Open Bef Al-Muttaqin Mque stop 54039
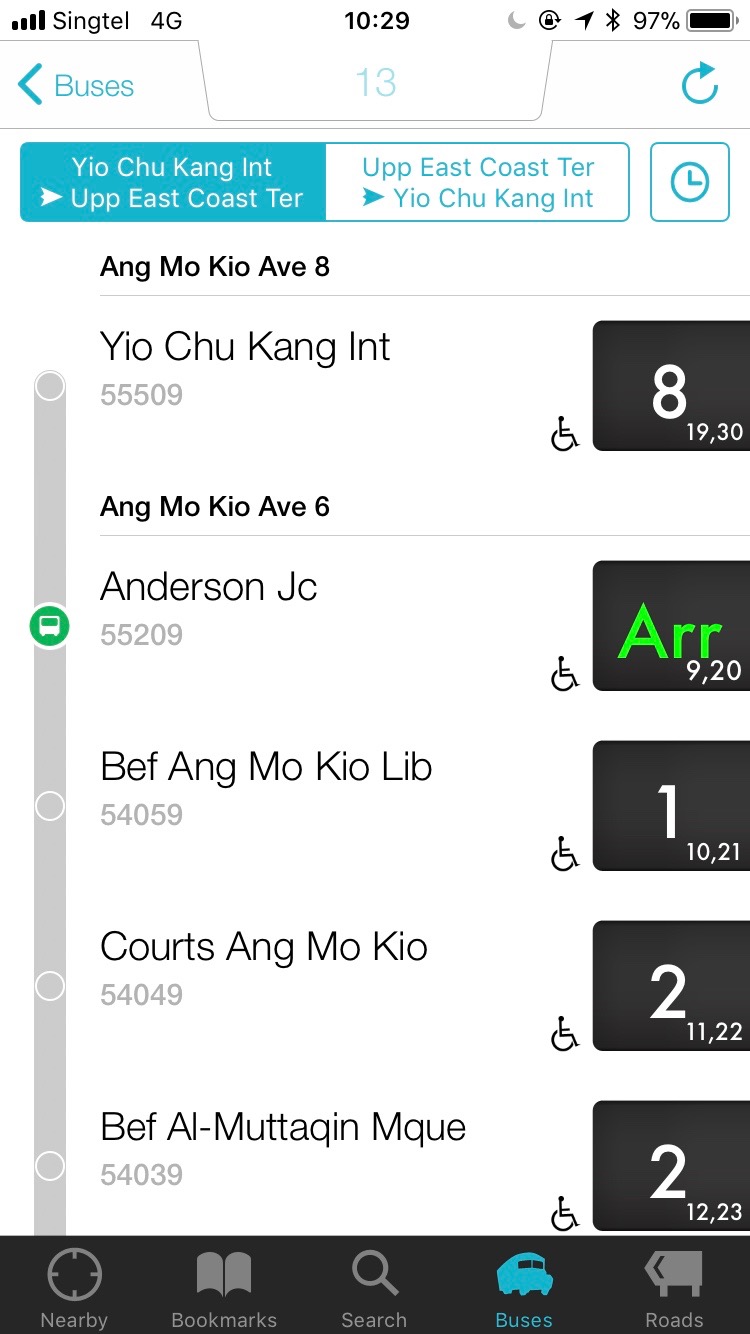The height and width of the screenshot is (1334, 750). [283, 1147]
